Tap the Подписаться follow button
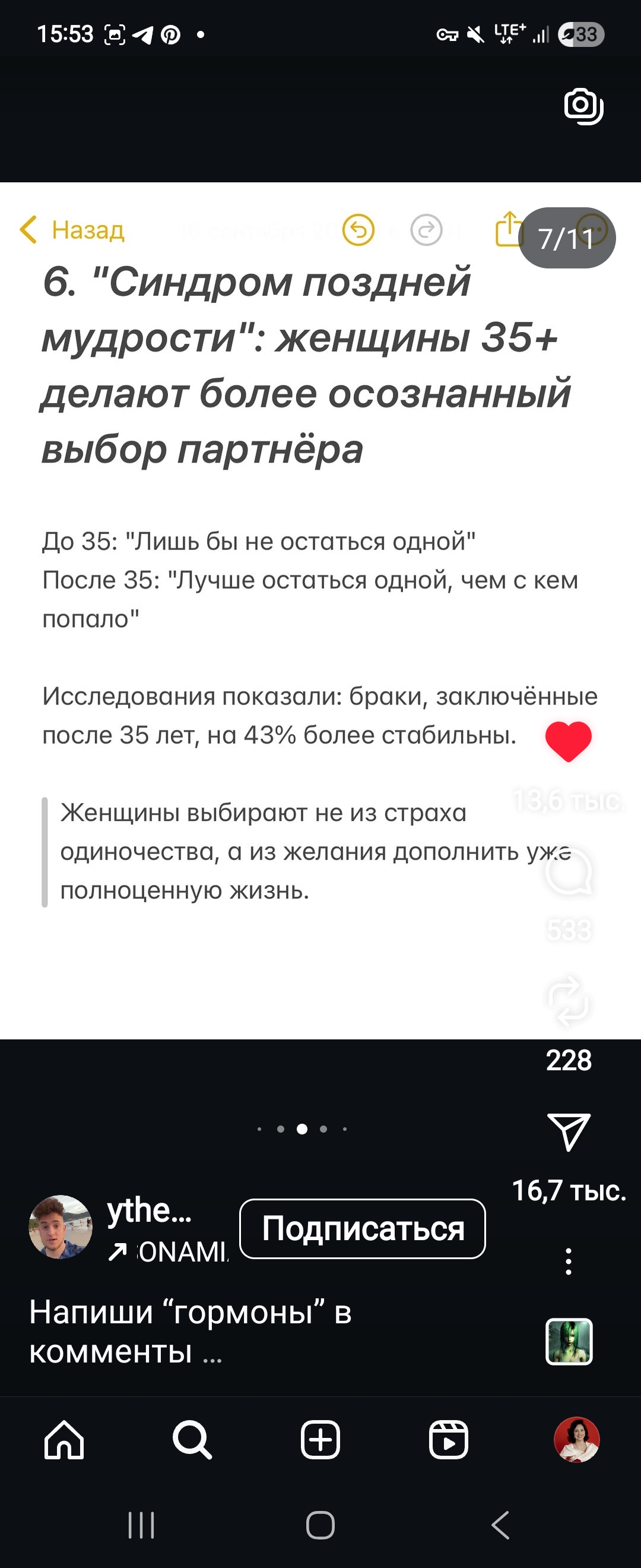The width and height of the screenshot is (641, 1568). (363, 1228)
